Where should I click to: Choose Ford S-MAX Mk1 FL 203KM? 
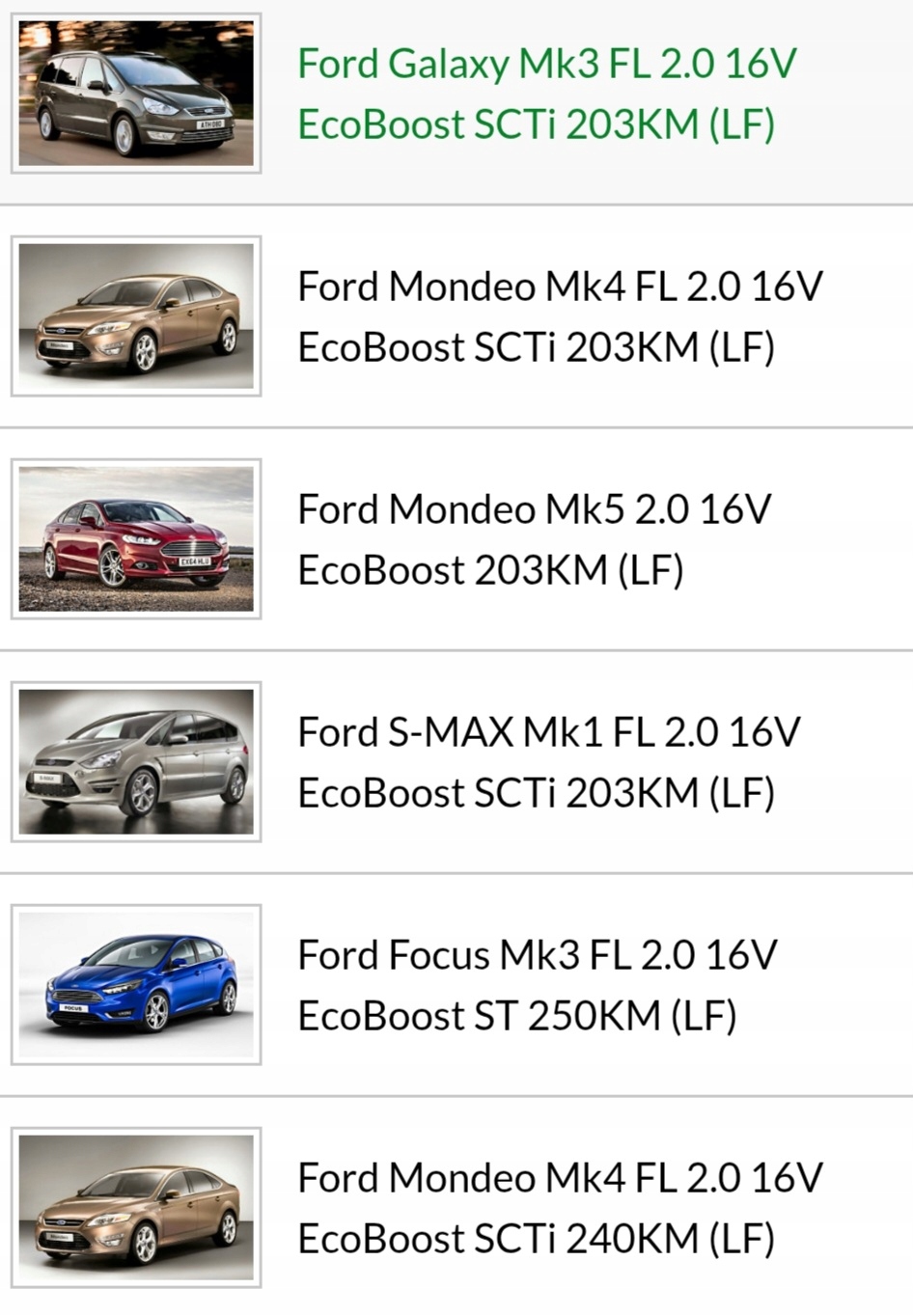(x=548, y=762)
